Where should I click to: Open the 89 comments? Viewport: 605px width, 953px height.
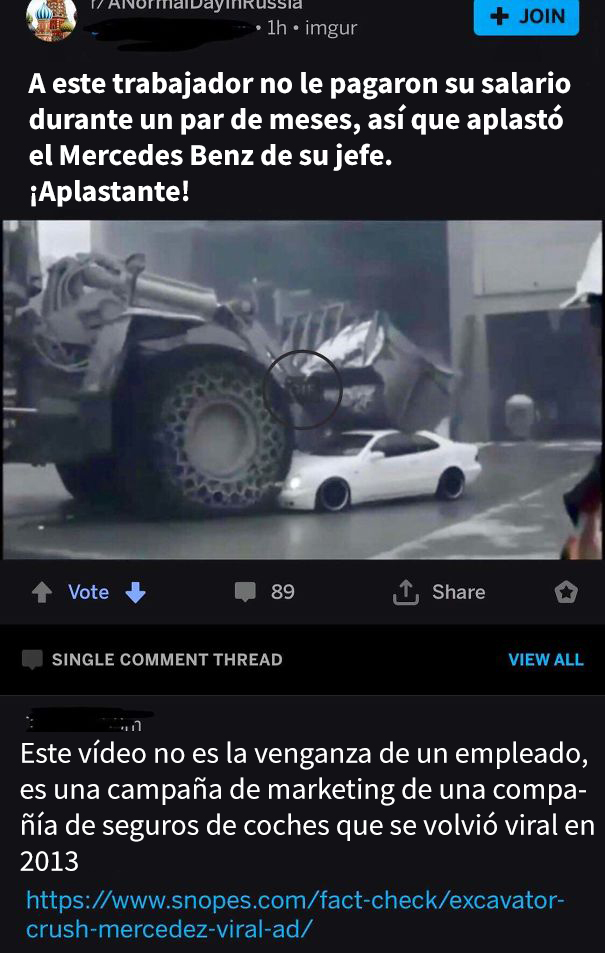(x=265, y=592)
